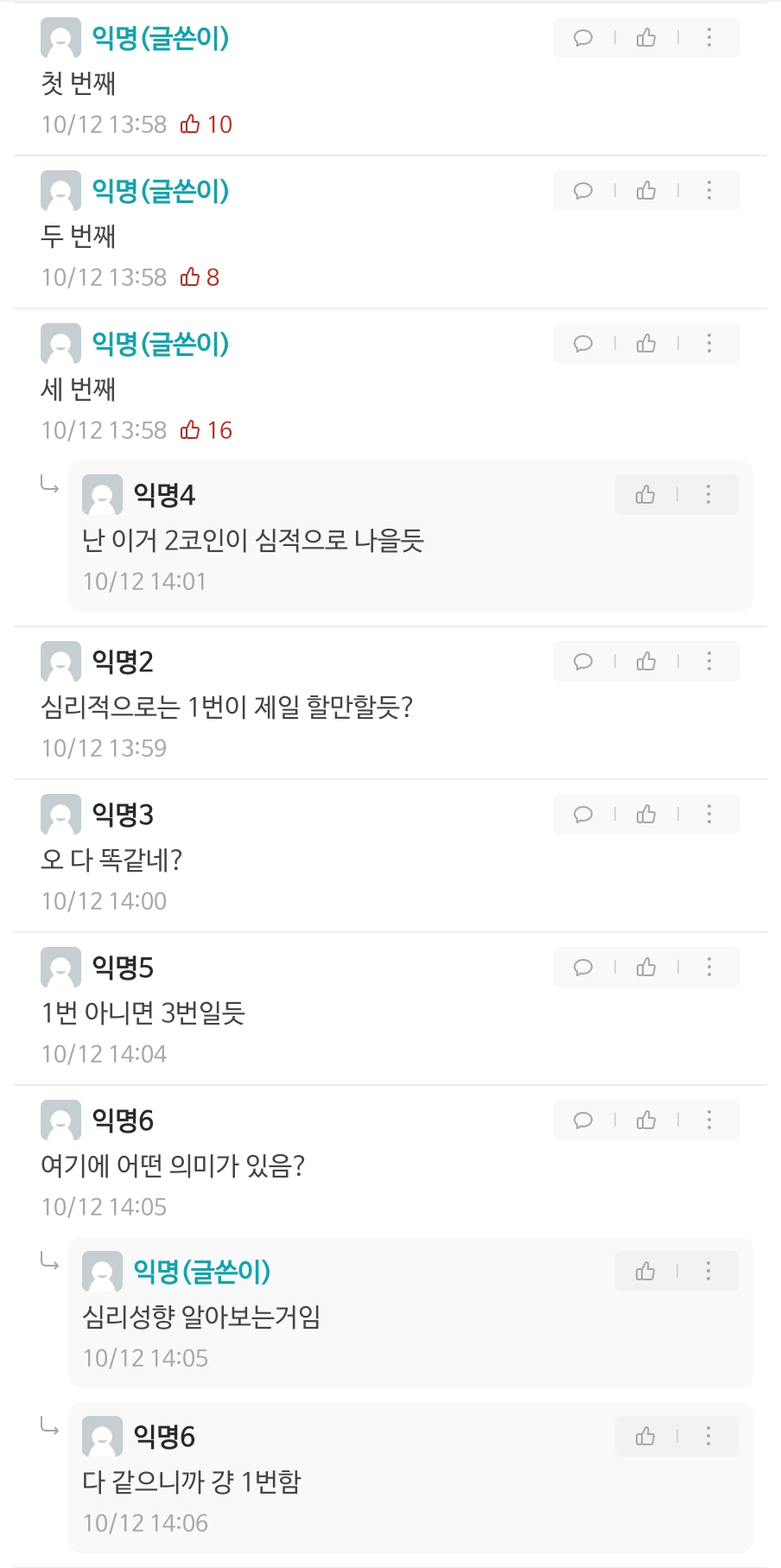
Task: Like 익명3's '오 다 똑같네?' comment
Action: [x=646, y=815]
